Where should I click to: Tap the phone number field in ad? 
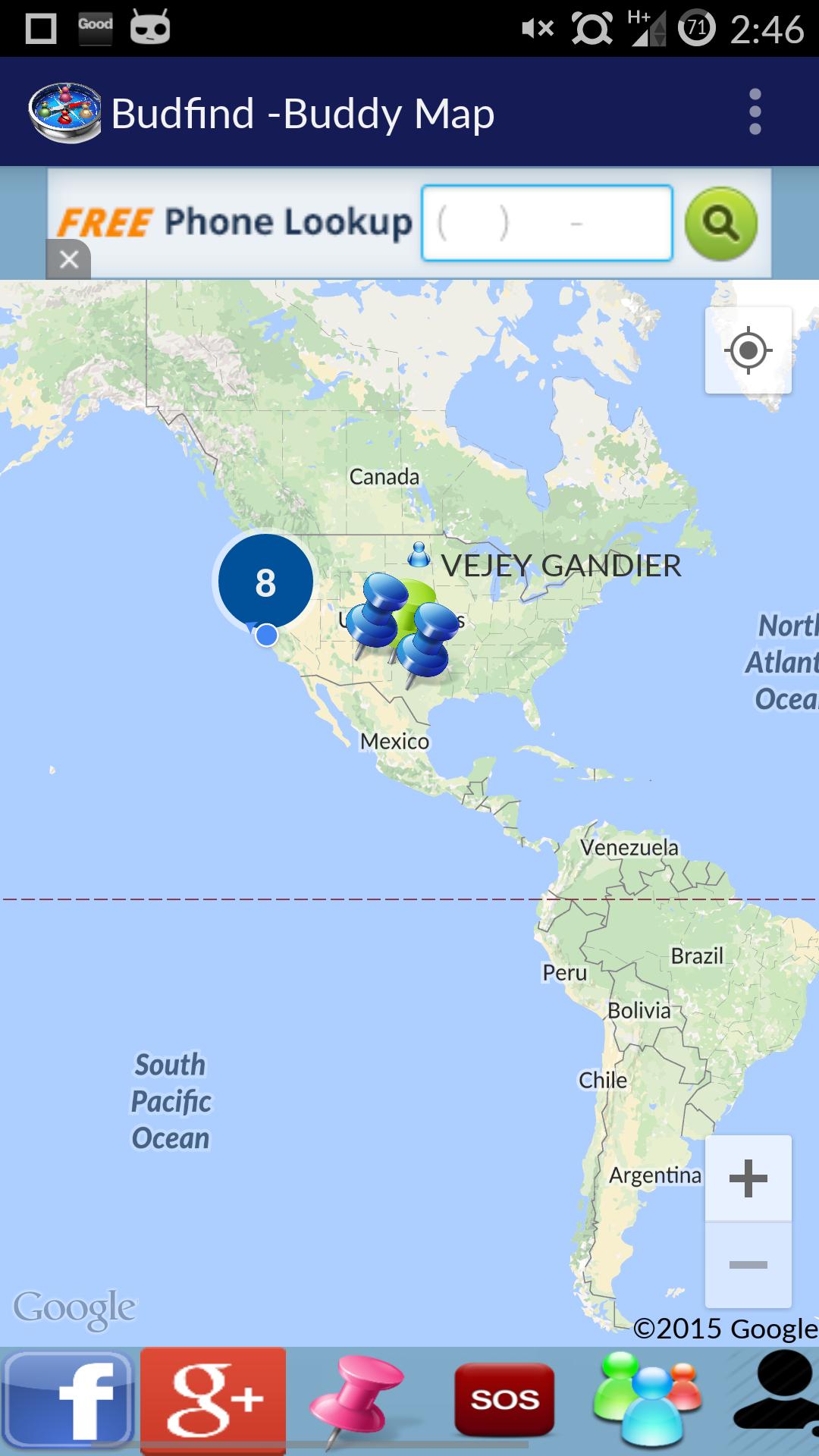click(547, 223)
